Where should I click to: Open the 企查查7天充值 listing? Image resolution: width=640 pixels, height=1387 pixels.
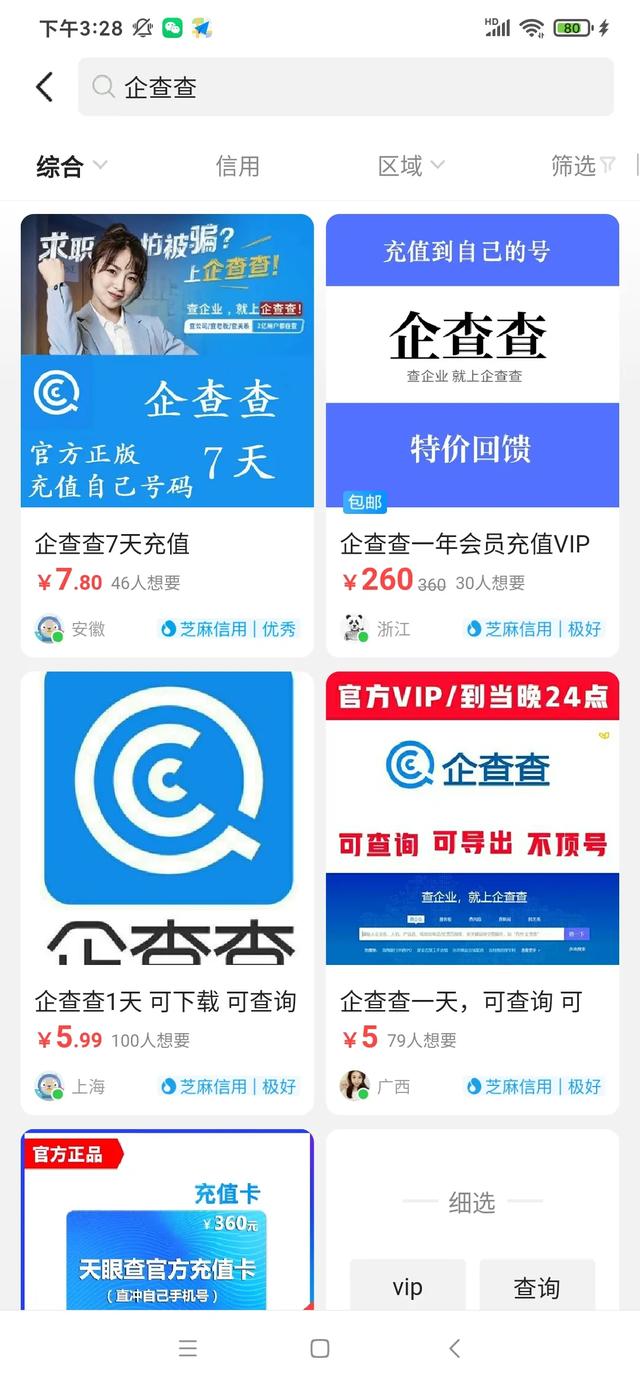[167, 433]
